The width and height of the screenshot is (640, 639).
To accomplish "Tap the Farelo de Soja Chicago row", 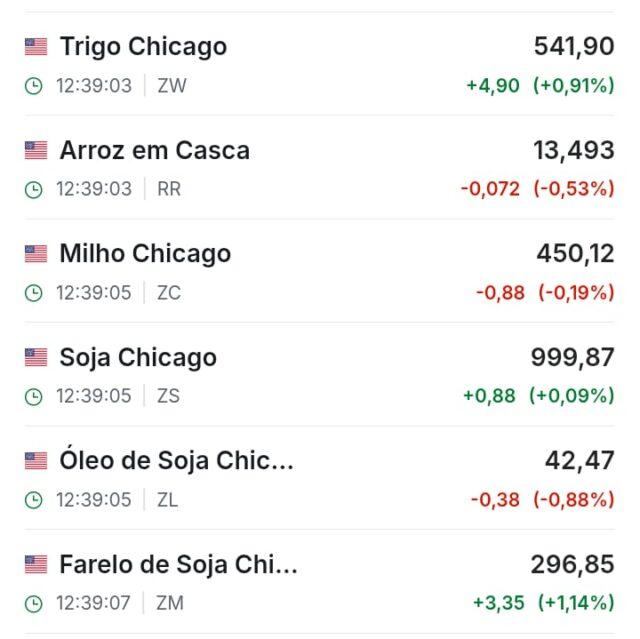I will (320, 582).
